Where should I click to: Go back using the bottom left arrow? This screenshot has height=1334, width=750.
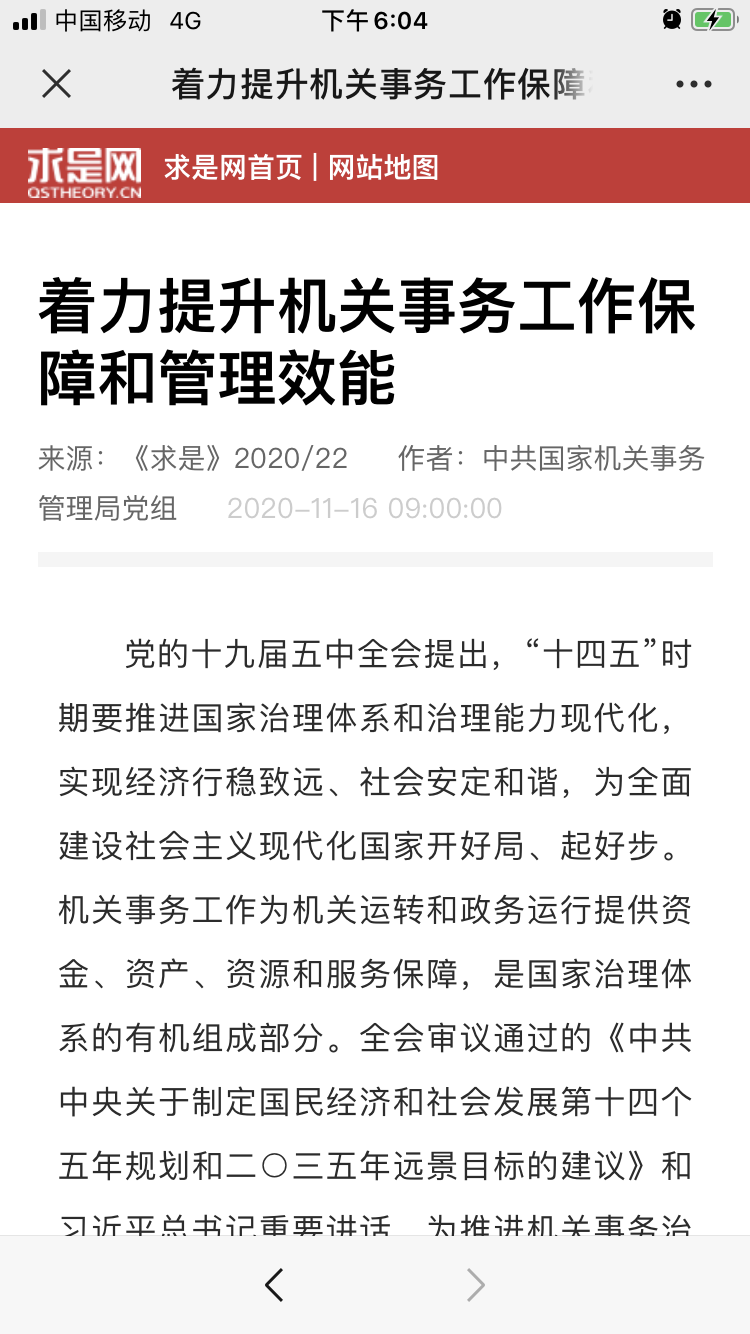tap(274, 1285)
